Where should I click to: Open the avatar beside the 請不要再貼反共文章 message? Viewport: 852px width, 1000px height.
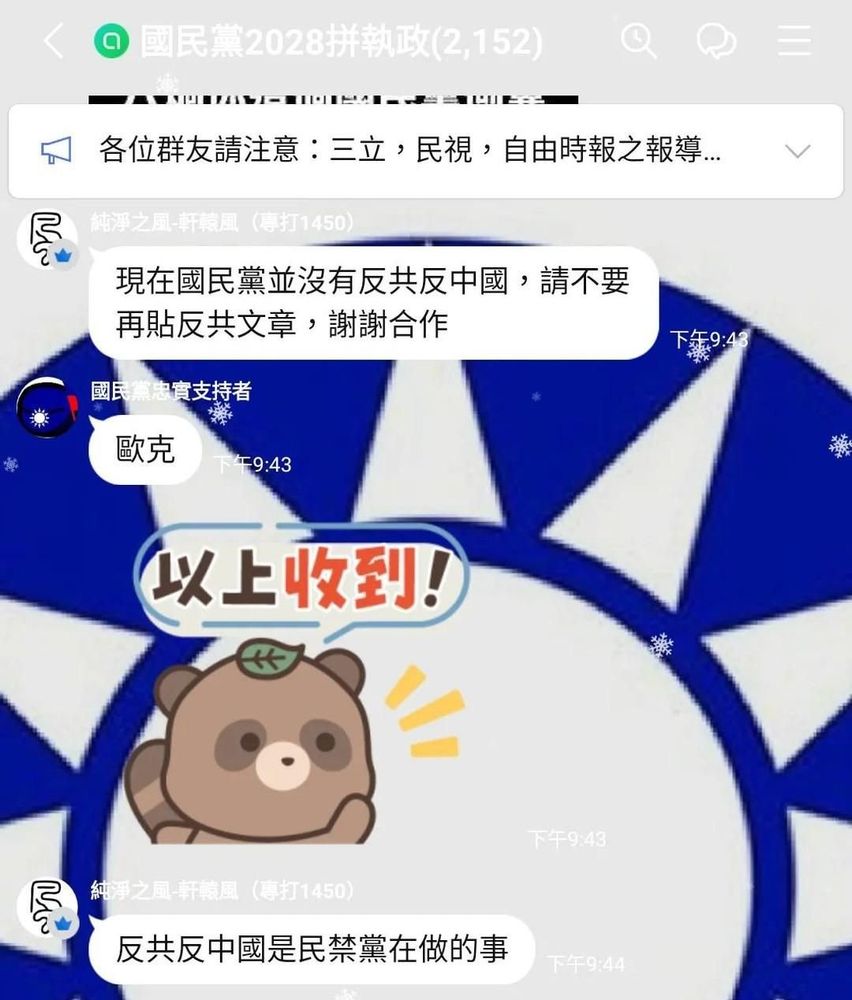pyautogui.click(x=47, y=239)
